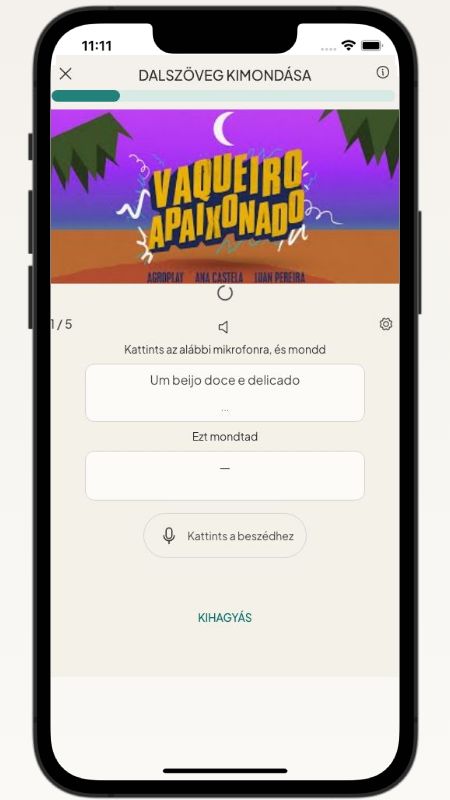Tap the Kattints a beszédhez microphone button
The image size is (450, 800).
(x=225, y=536)
